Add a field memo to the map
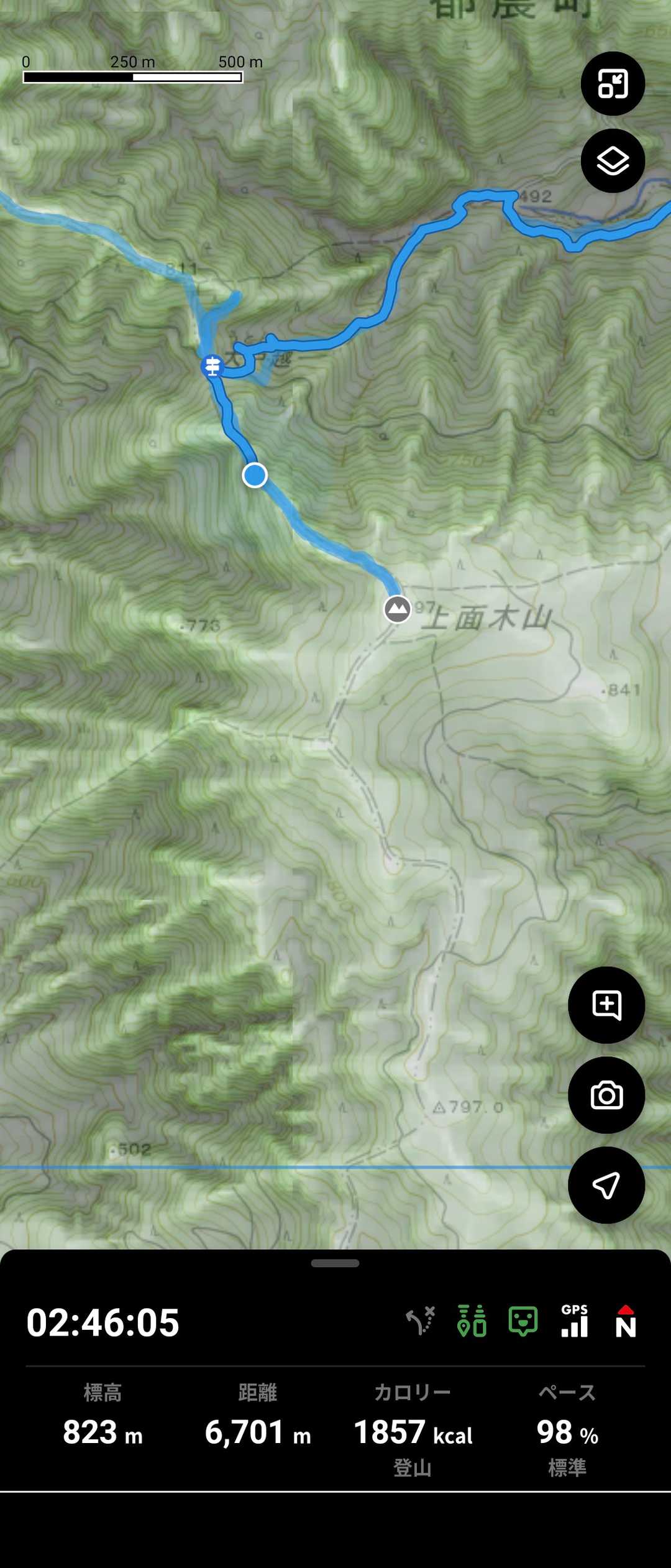671x1568 pixels. (x=606, y=1005)
